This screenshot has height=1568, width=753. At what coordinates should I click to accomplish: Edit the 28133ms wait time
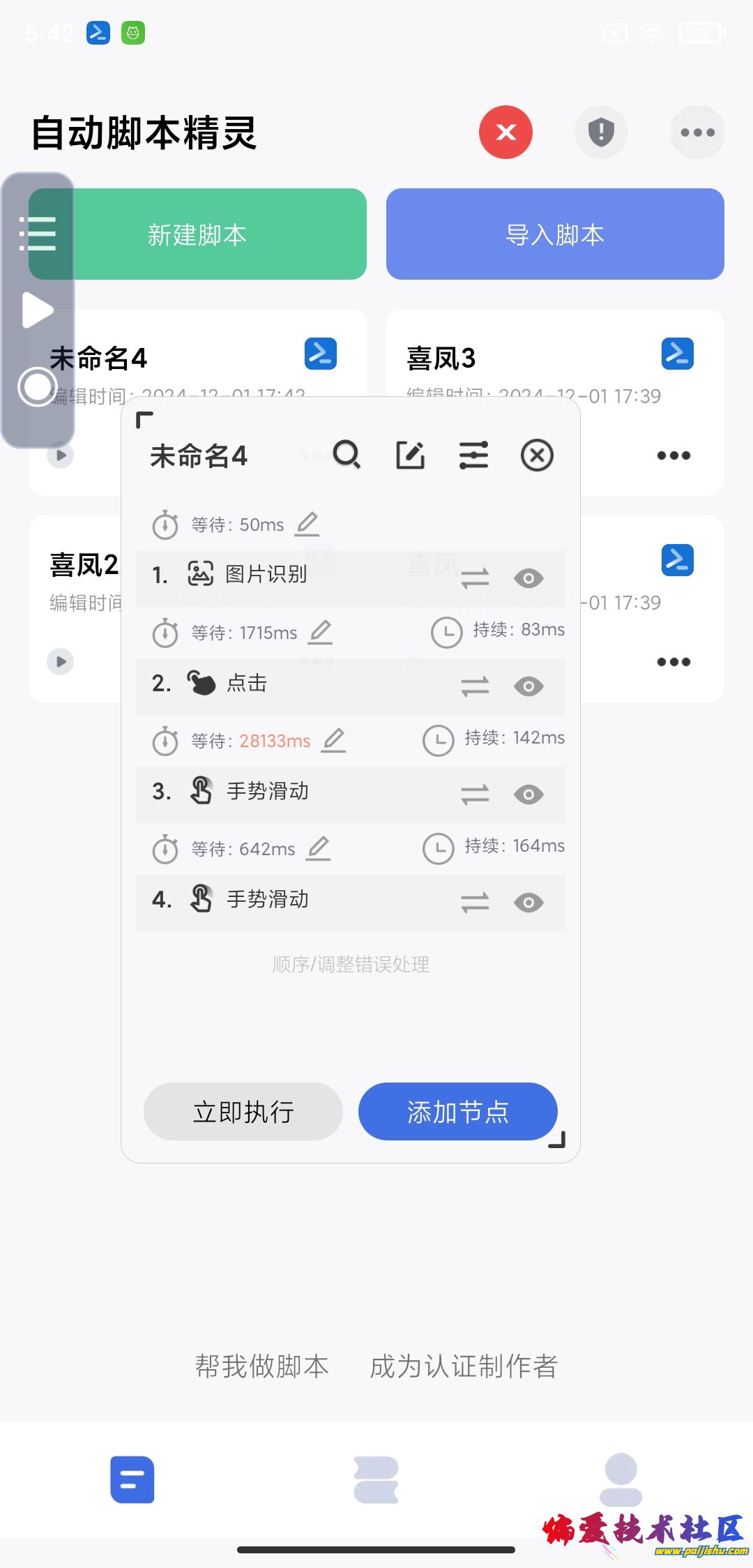333,740
